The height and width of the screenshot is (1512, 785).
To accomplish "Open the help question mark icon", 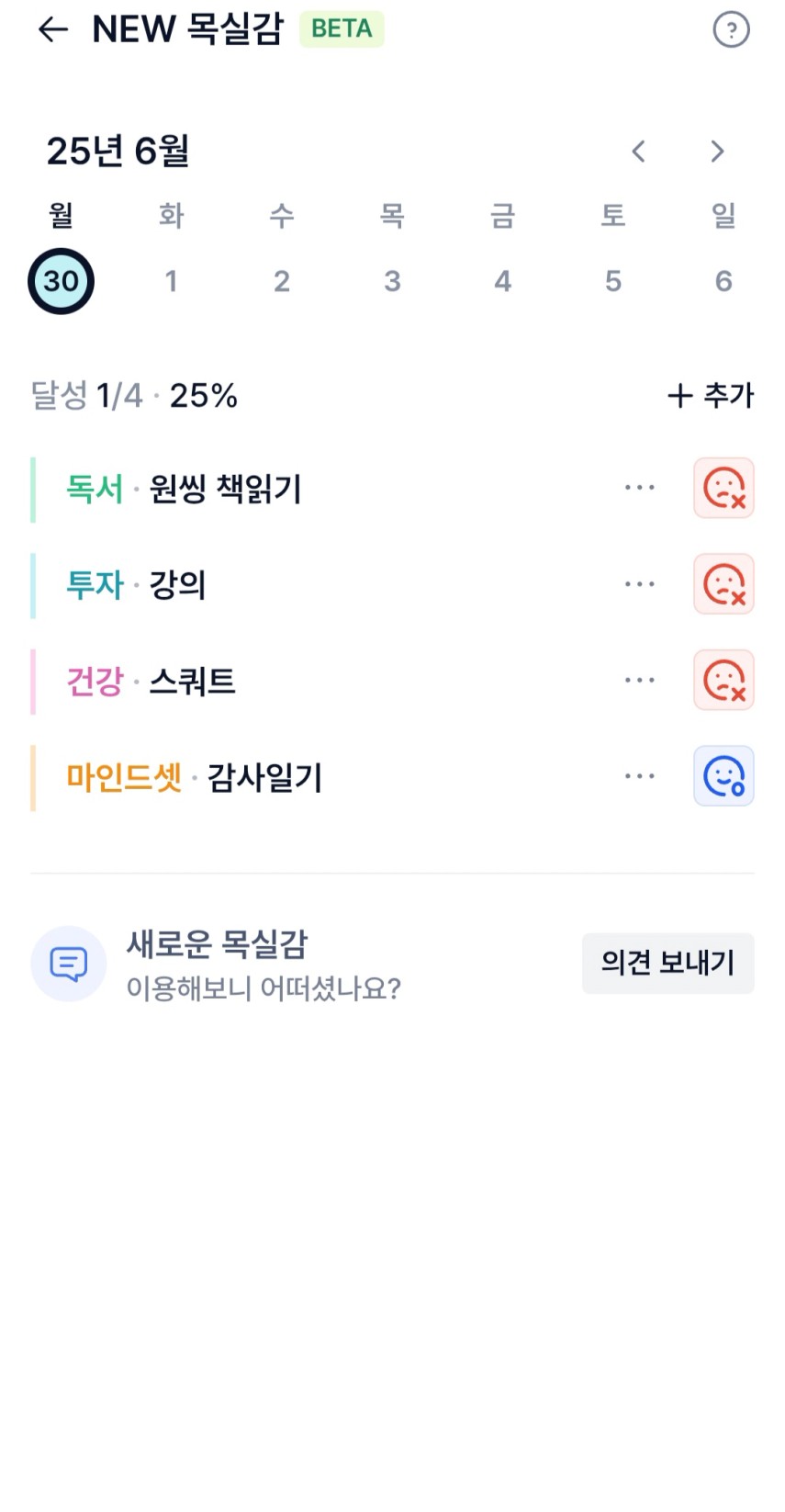I will (x=731, y=29).
